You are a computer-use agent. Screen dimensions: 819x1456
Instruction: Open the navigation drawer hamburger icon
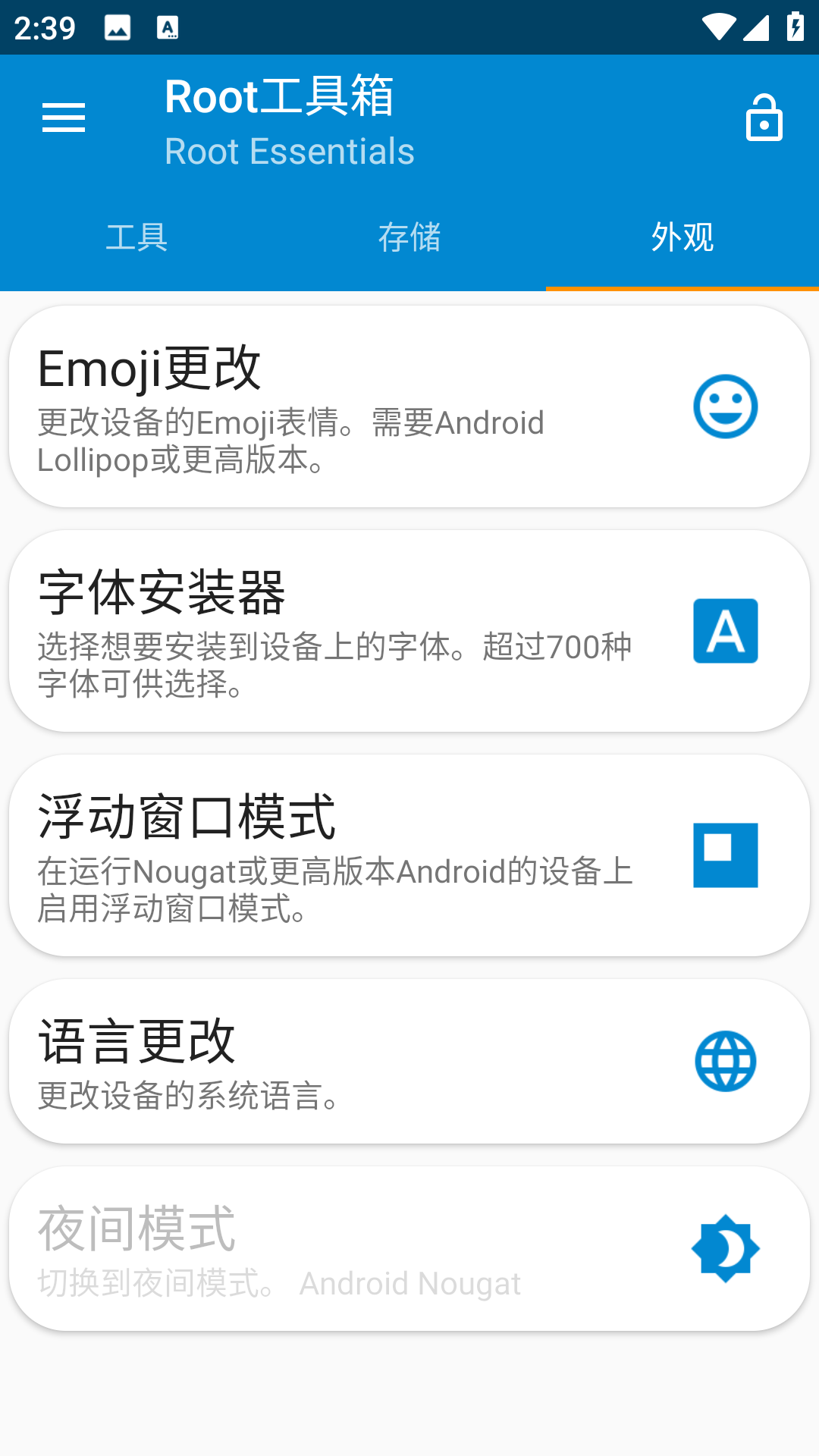pos(64,118)
